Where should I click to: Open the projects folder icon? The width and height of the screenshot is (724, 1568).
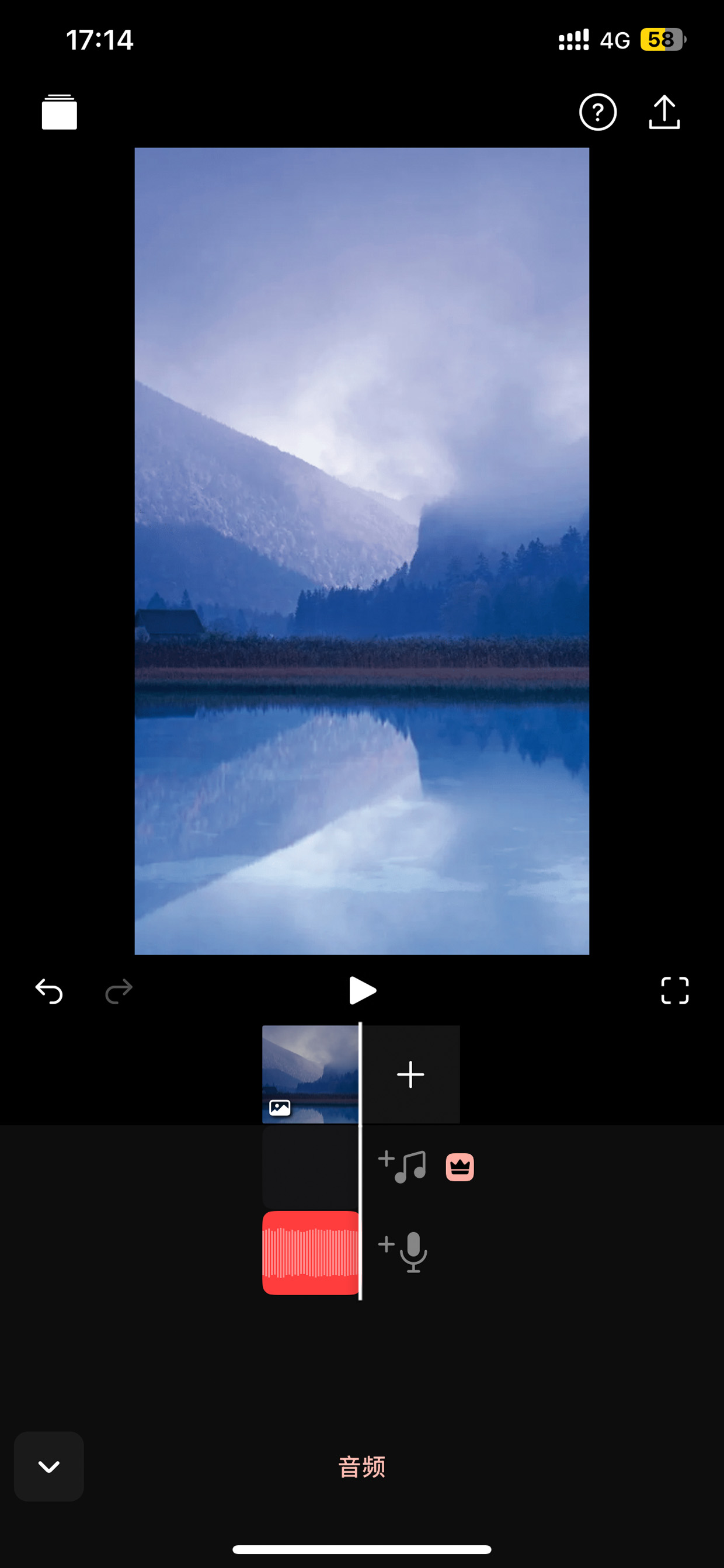click(x=59, y=112)
